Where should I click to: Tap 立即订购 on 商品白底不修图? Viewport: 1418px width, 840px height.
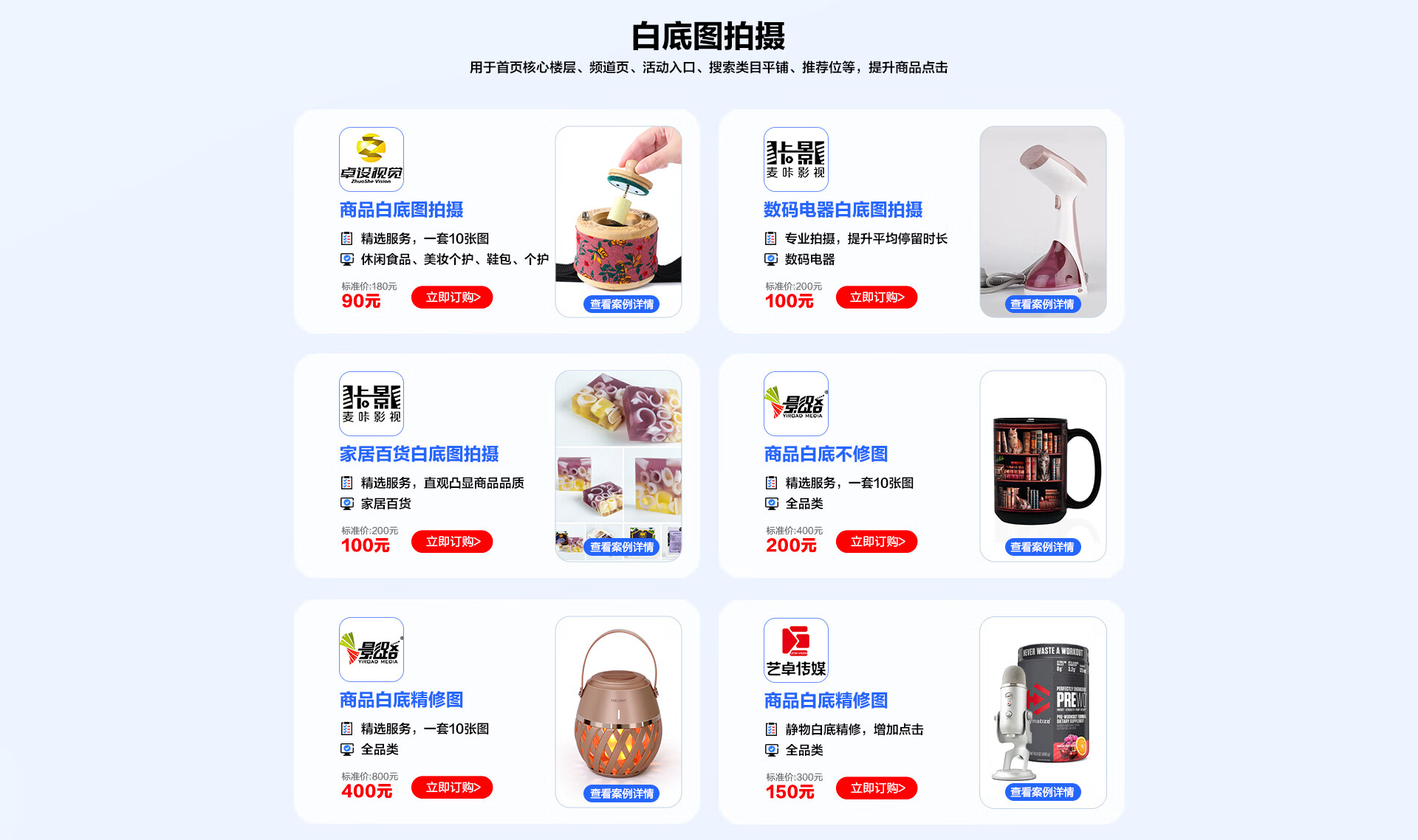click(x=877, y=542)
